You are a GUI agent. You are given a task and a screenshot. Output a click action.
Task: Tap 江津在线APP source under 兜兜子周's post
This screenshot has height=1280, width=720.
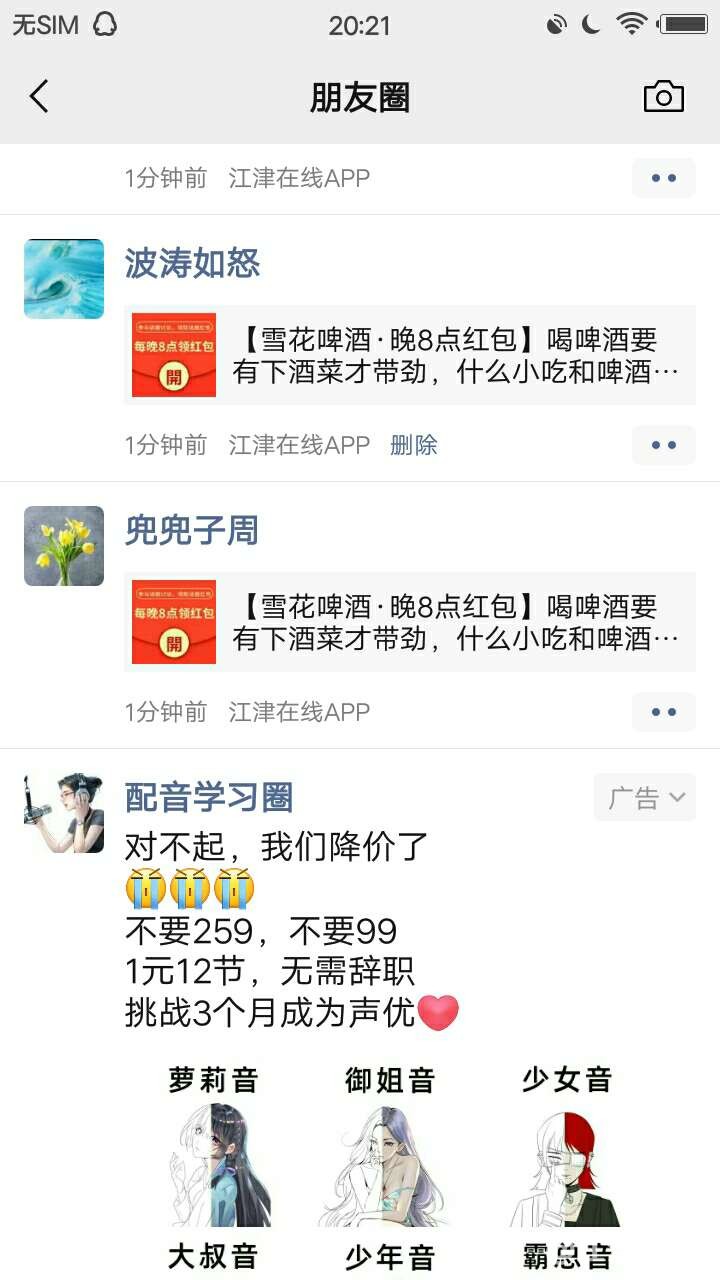(x=299, y=712)
